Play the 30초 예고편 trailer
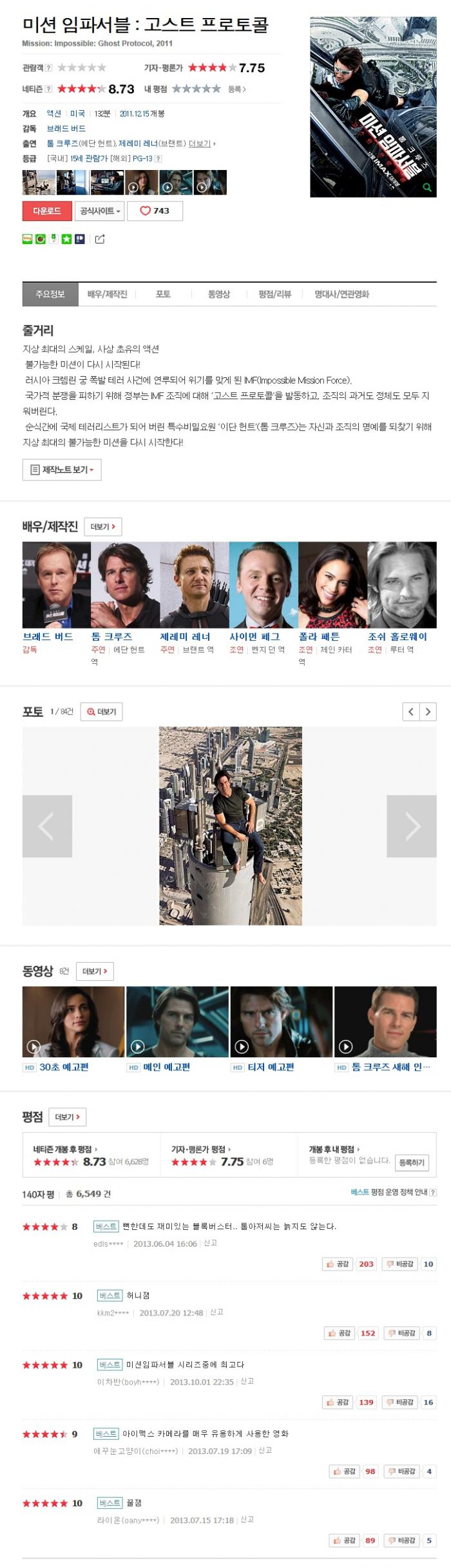This screenshot has height=1568, width=451. [x=64, y=1067]
